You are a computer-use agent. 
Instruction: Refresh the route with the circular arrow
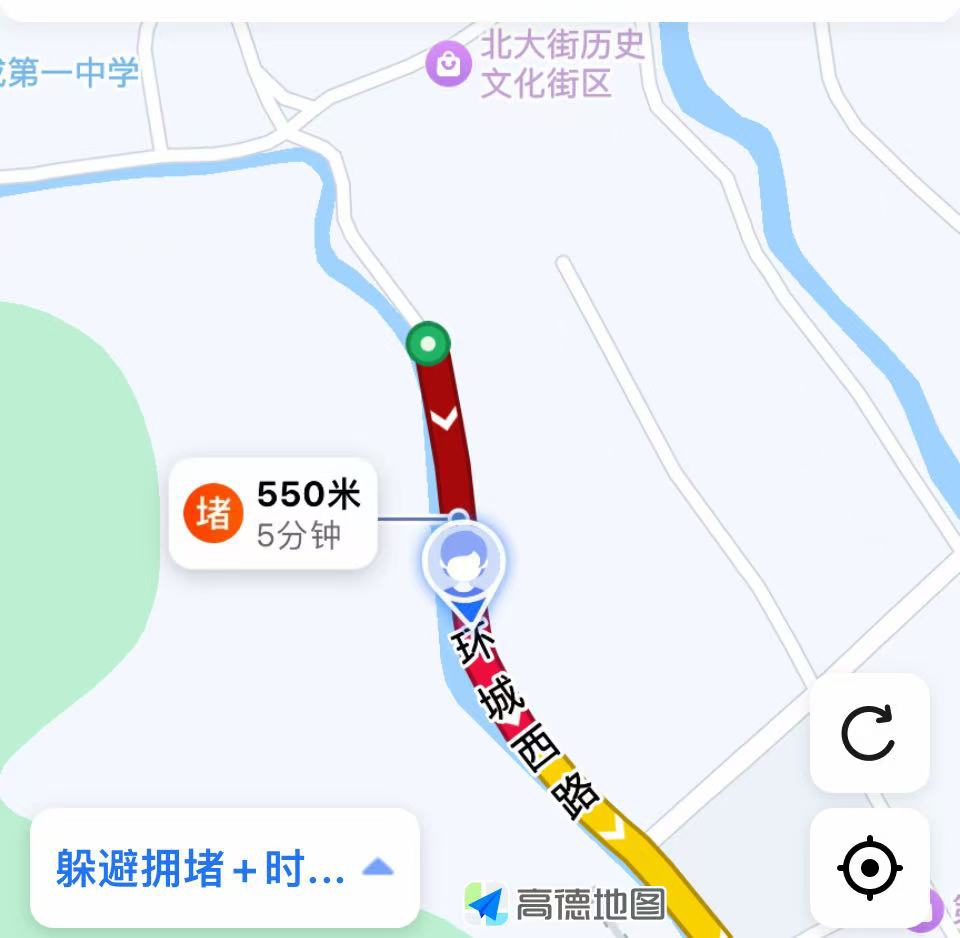click(x=869, y=733)
